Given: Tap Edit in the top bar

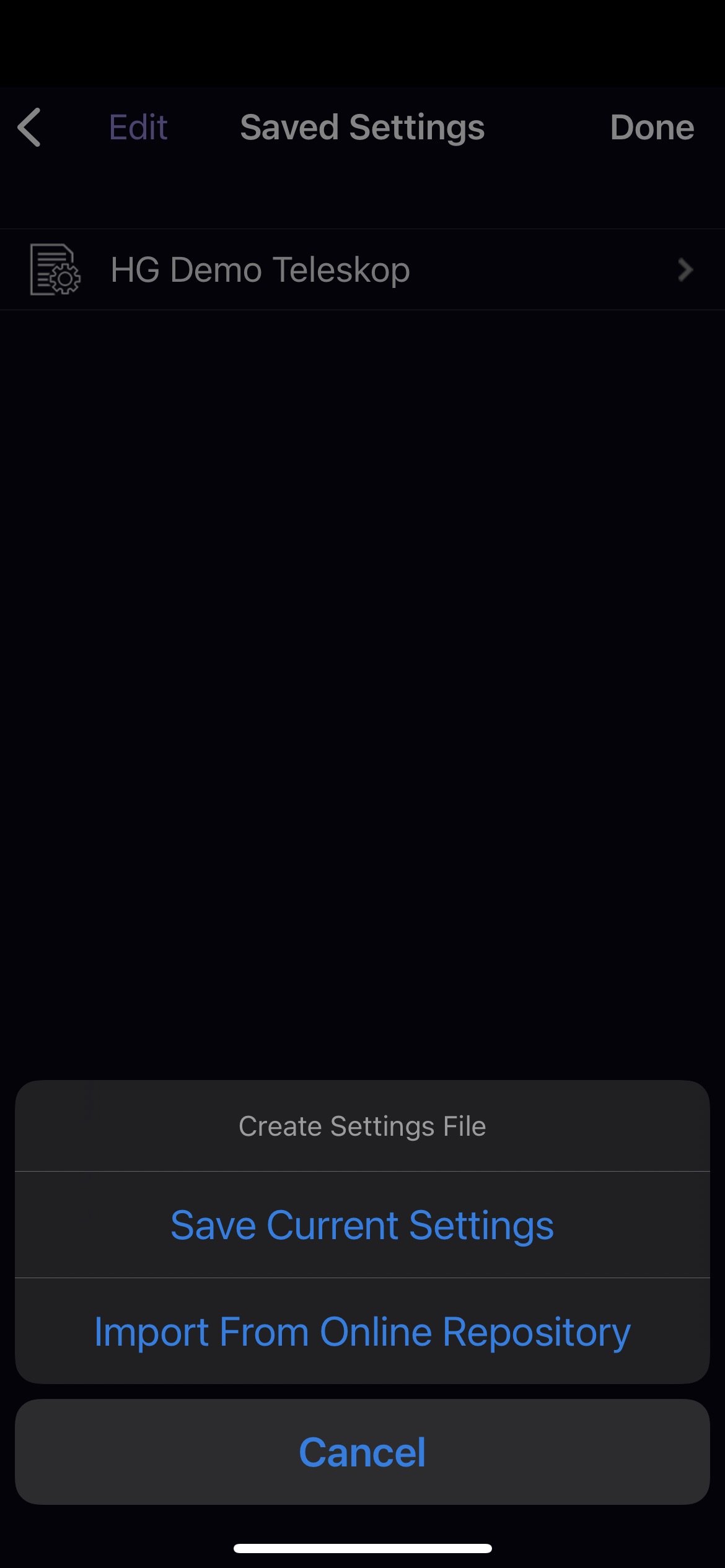Looking at the screenshot, I should [138, 128].
